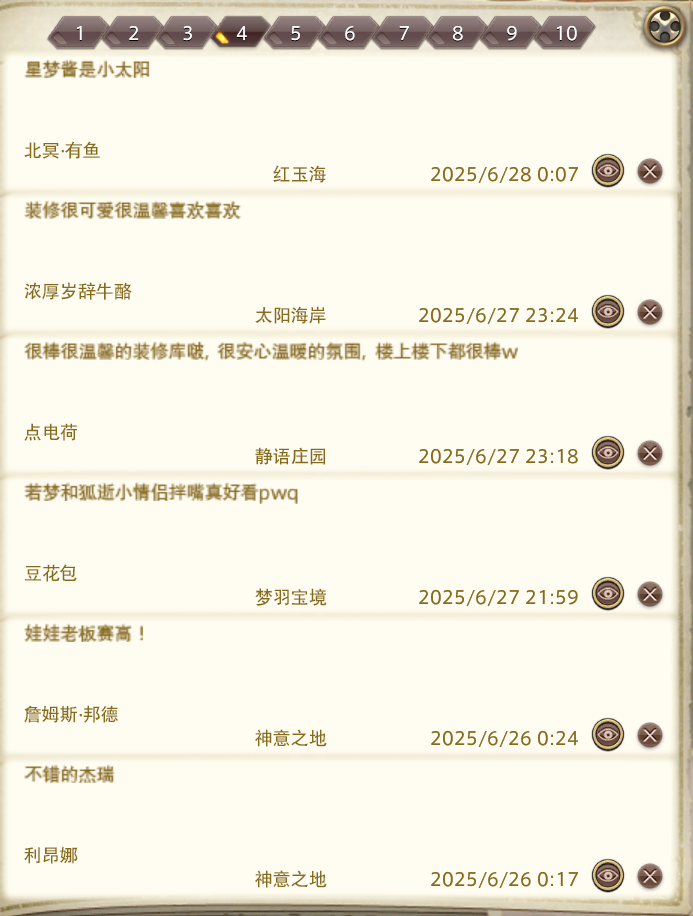View details of 北冥·有鱼's message
This screenshot has height=916, width=693.
[608, 171]
